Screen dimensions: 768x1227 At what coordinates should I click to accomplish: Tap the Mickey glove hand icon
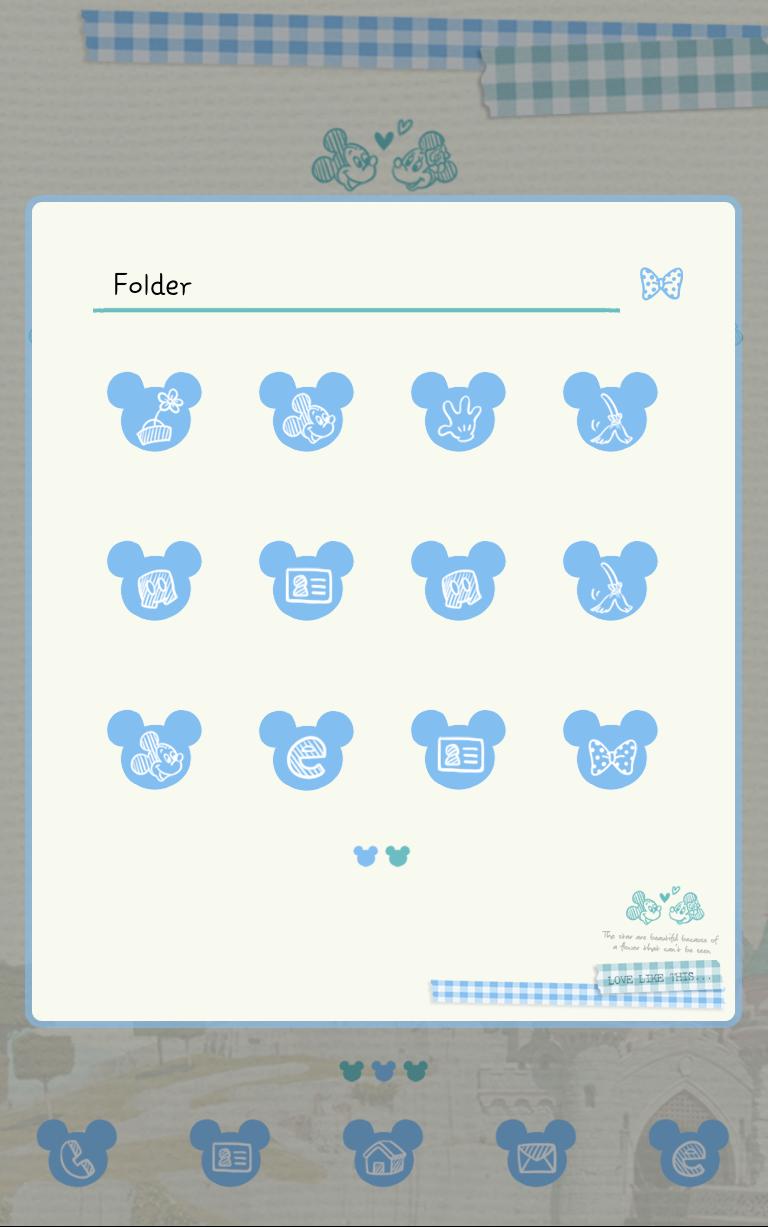459,410
